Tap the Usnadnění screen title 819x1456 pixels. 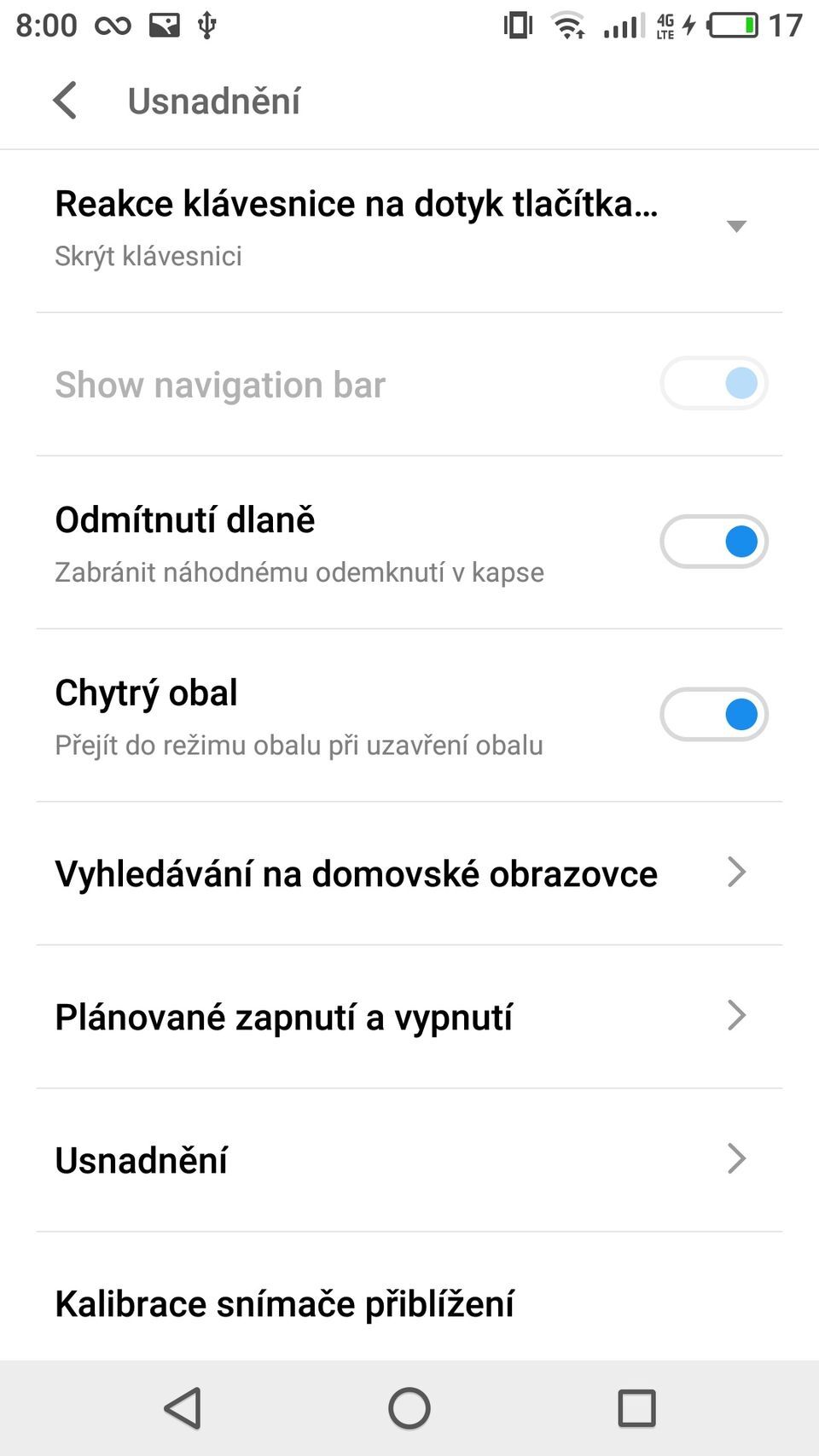coord(214,101)
